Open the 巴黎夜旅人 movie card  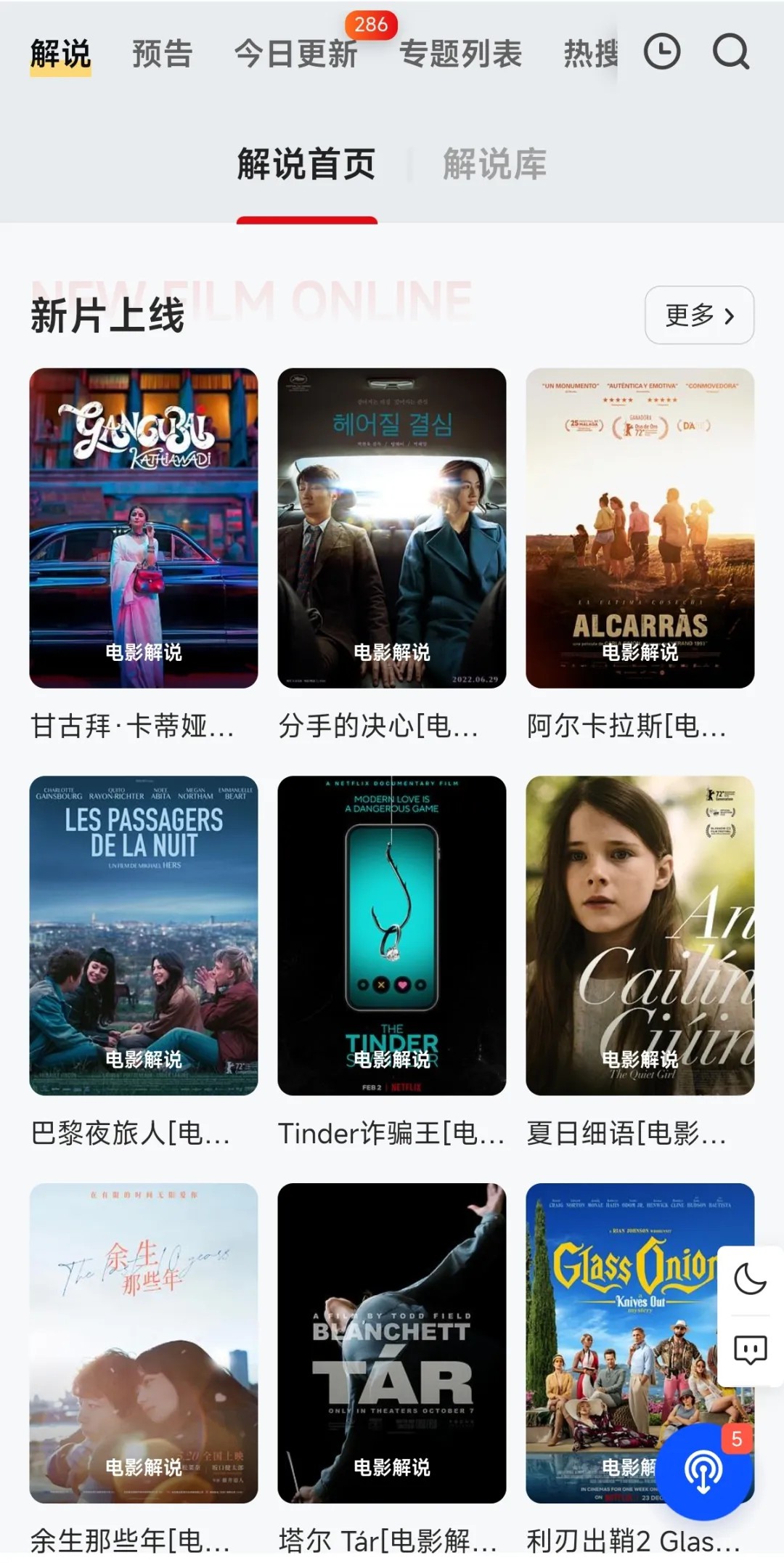tap(144, 935)
